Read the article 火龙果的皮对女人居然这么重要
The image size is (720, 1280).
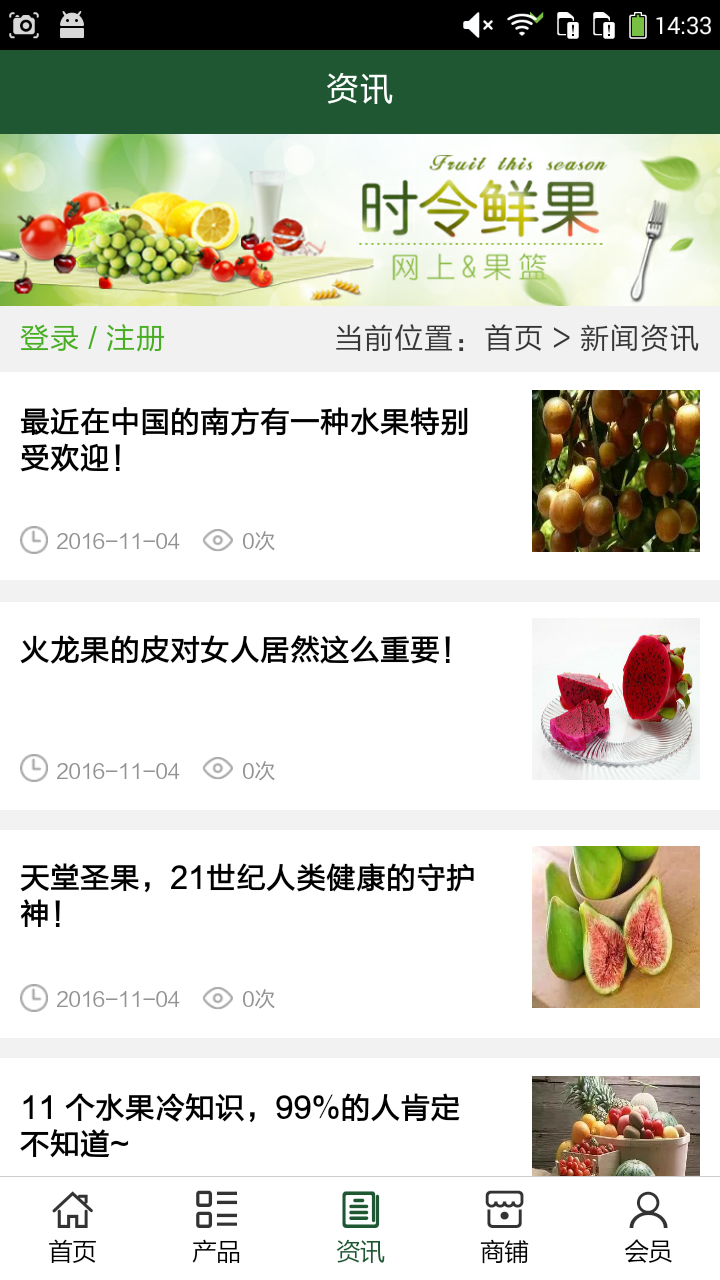click(237, 651)
